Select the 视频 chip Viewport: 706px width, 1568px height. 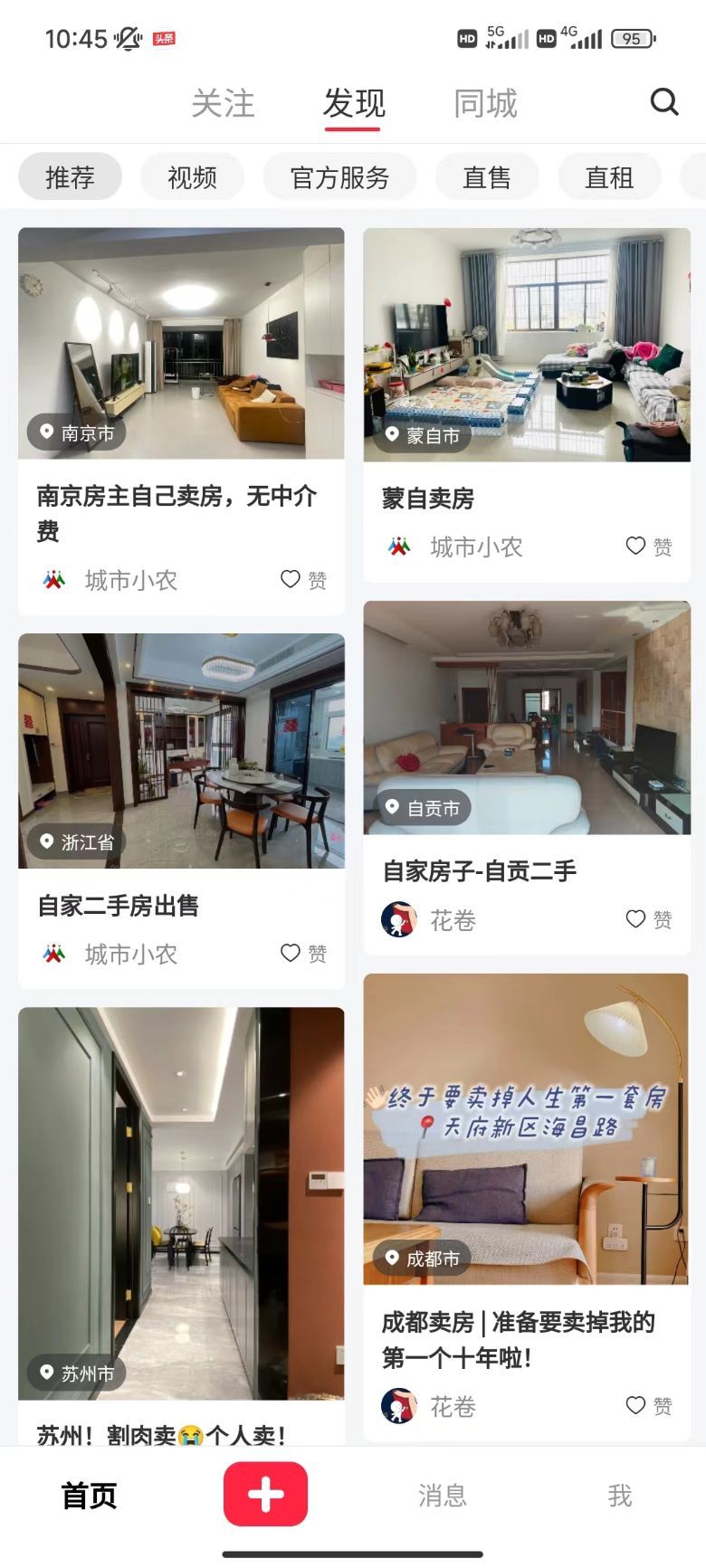click(192, 176)
